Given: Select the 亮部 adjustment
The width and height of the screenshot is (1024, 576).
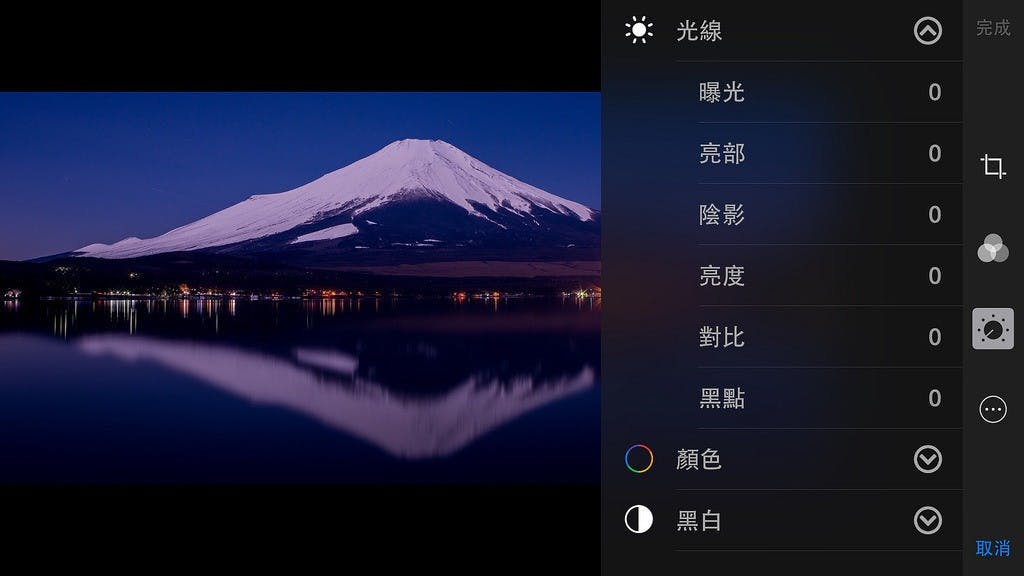Looking at the screenshot, I should [721, 154].
